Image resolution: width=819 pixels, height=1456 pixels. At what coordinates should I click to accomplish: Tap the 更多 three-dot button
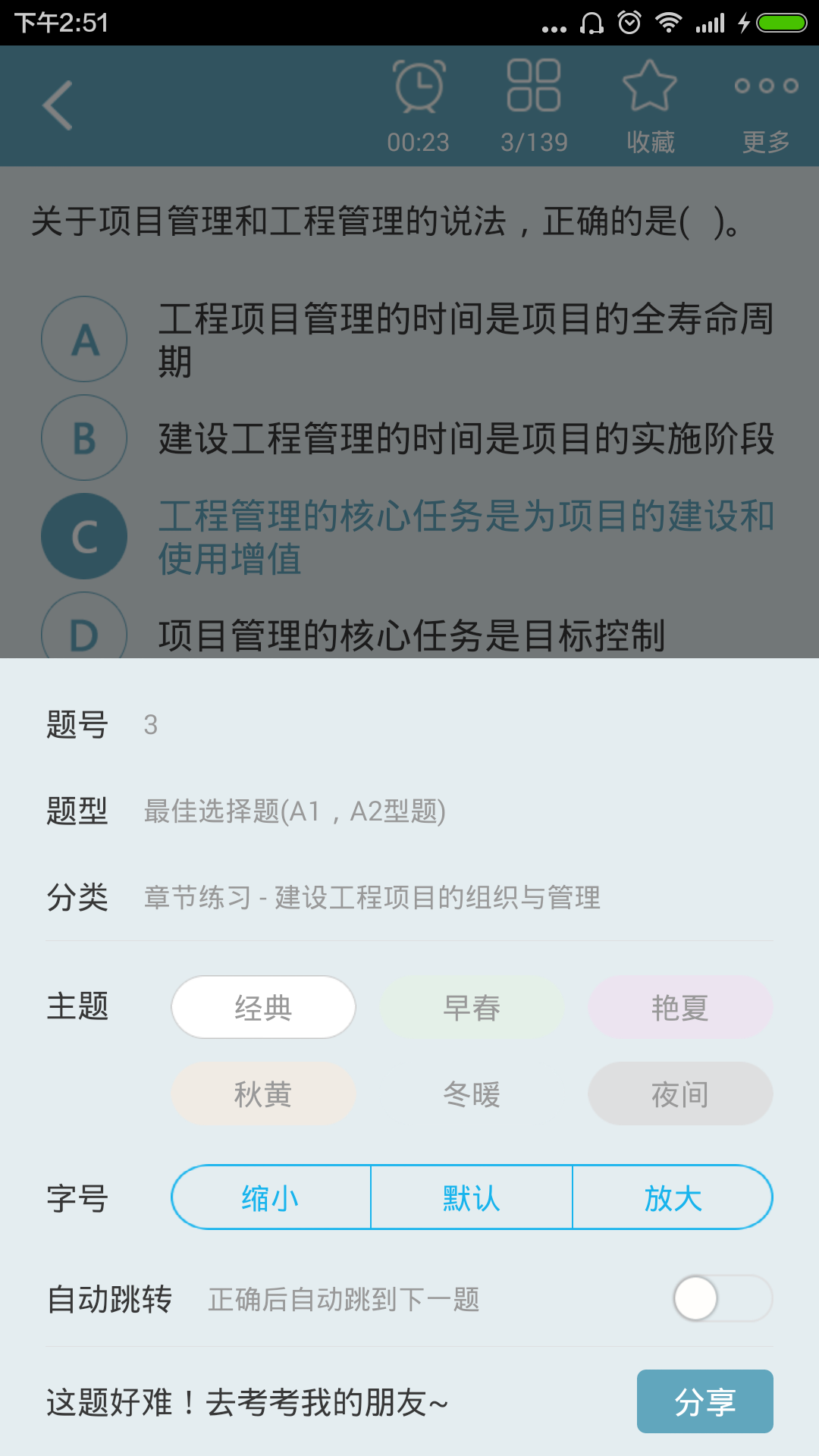pos(766,105)
